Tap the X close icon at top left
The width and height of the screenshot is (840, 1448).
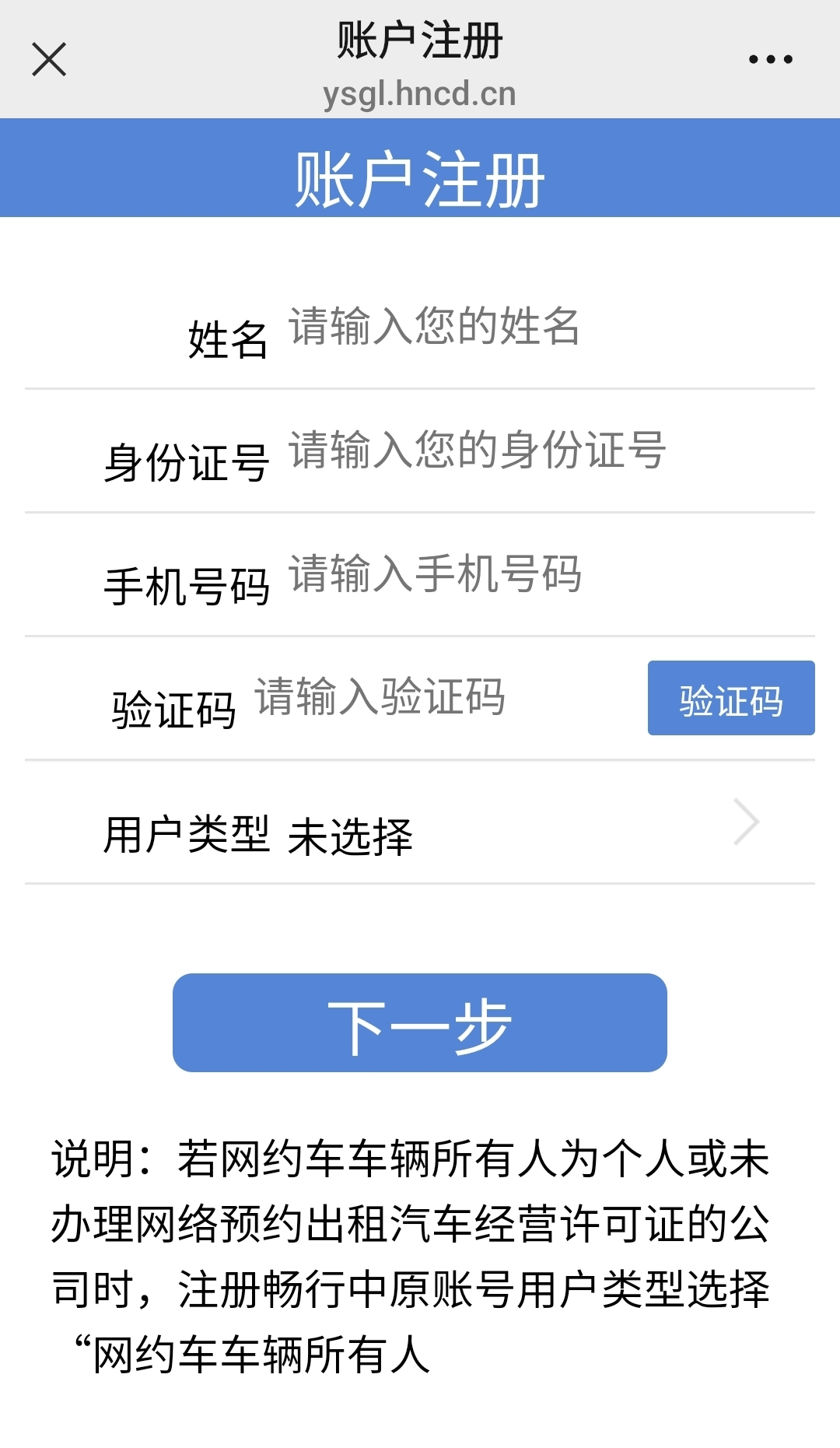[x=48, y=59]
